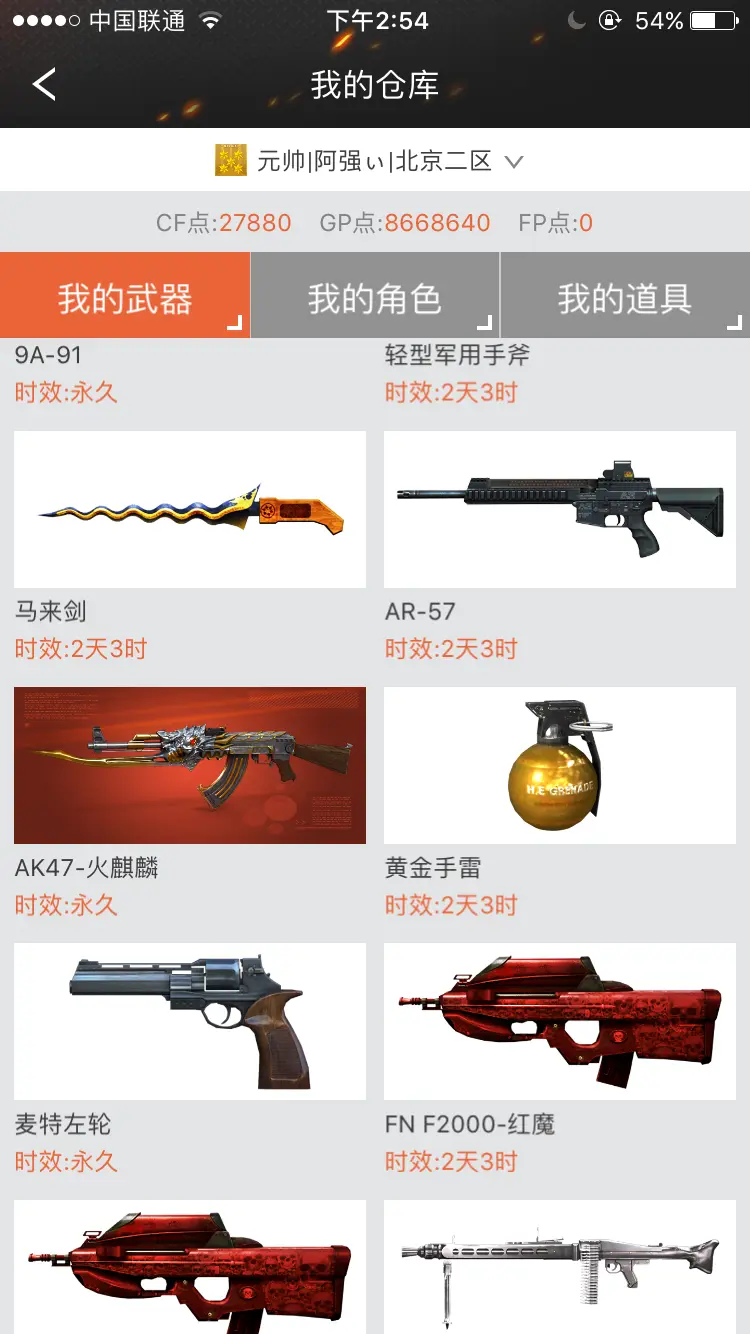Open the AR-57 weapon item
This screenshot has width=750, height=1334.
pyautogui.click(x=560, y=510)
